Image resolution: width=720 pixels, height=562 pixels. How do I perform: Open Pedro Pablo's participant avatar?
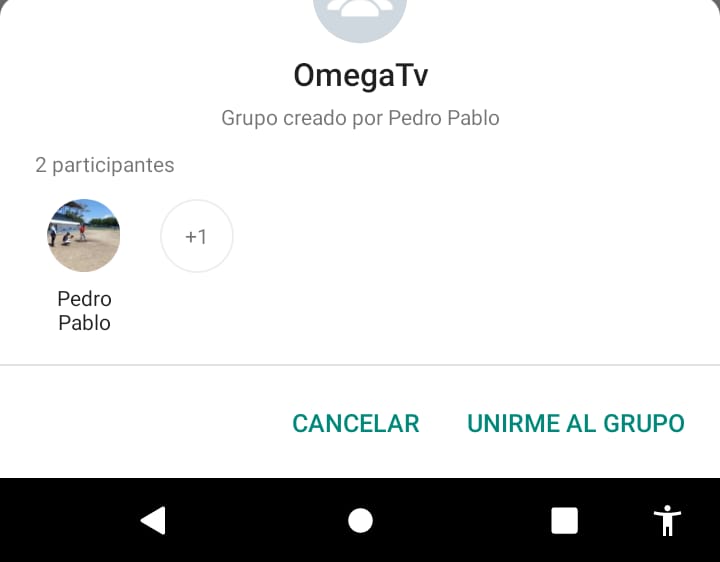point(84,236)
